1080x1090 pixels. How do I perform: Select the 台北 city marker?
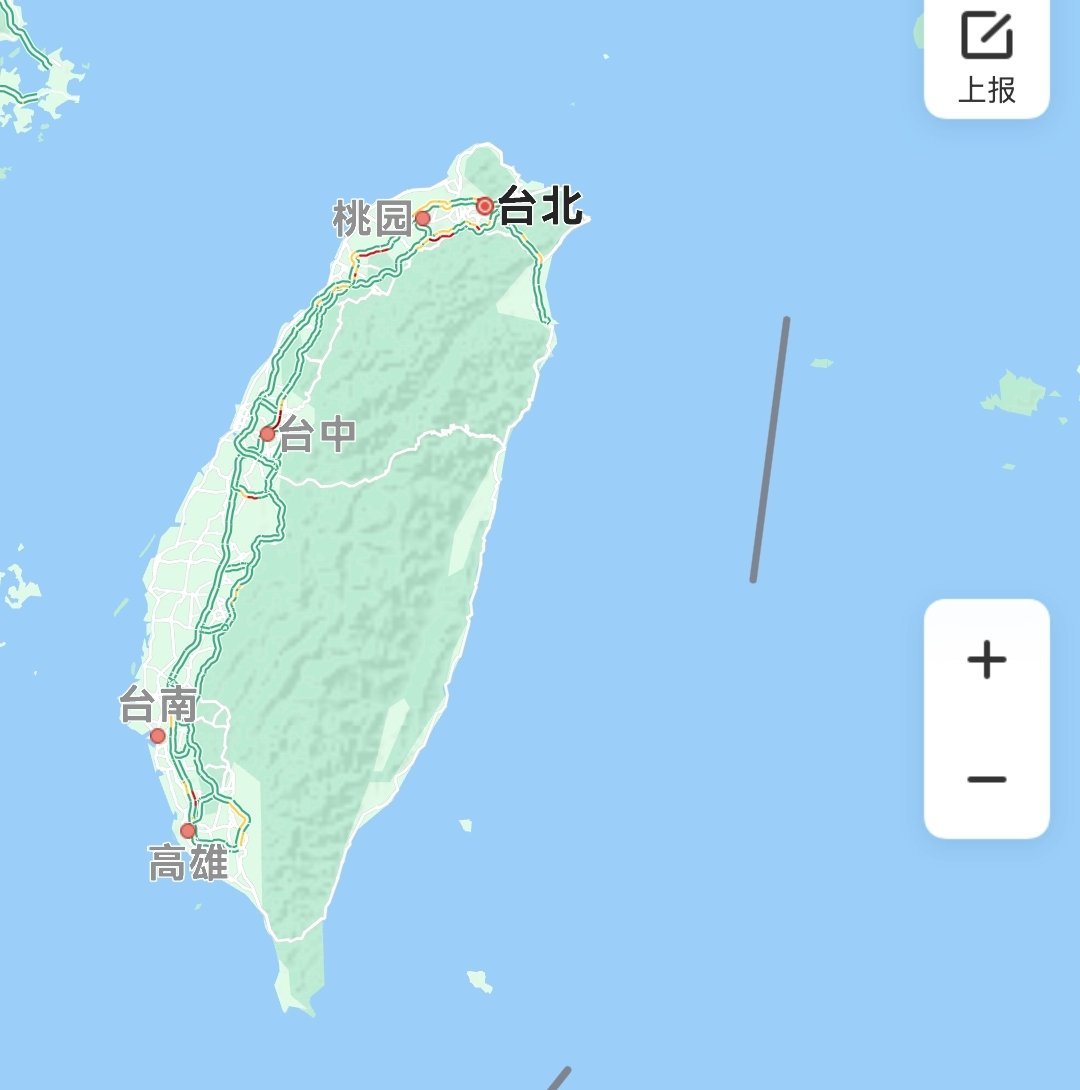[485, 206]
